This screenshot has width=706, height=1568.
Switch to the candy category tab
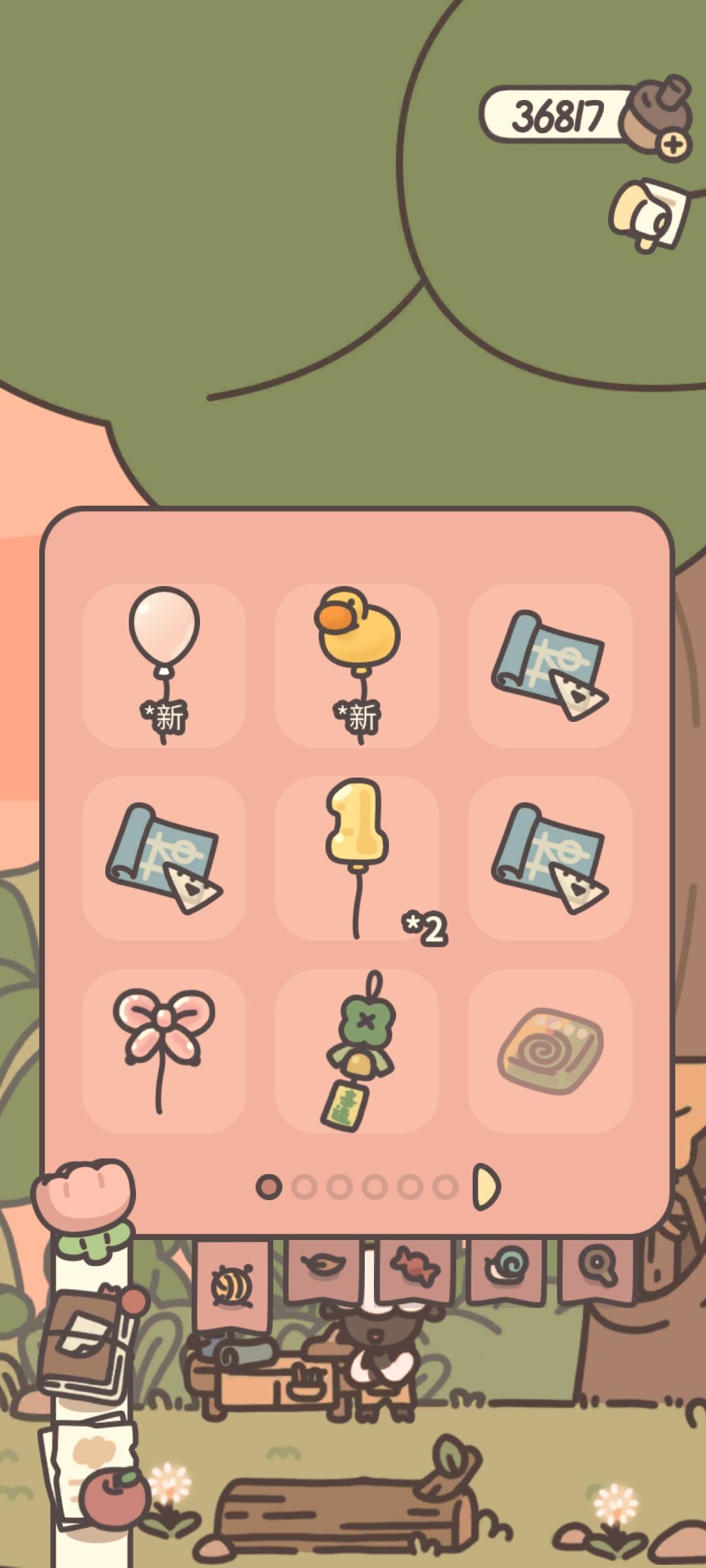point(414,1267)
